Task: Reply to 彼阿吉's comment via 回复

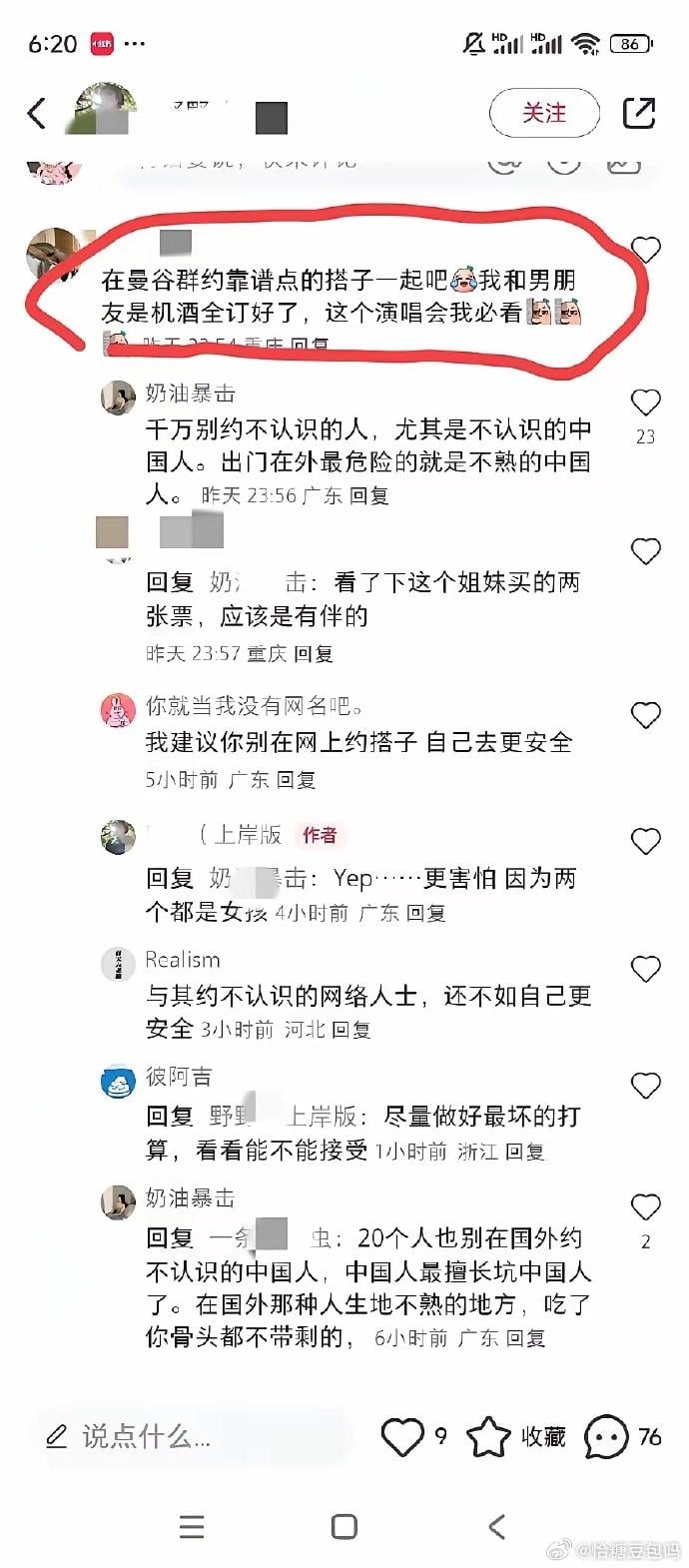Action: 524,1152
